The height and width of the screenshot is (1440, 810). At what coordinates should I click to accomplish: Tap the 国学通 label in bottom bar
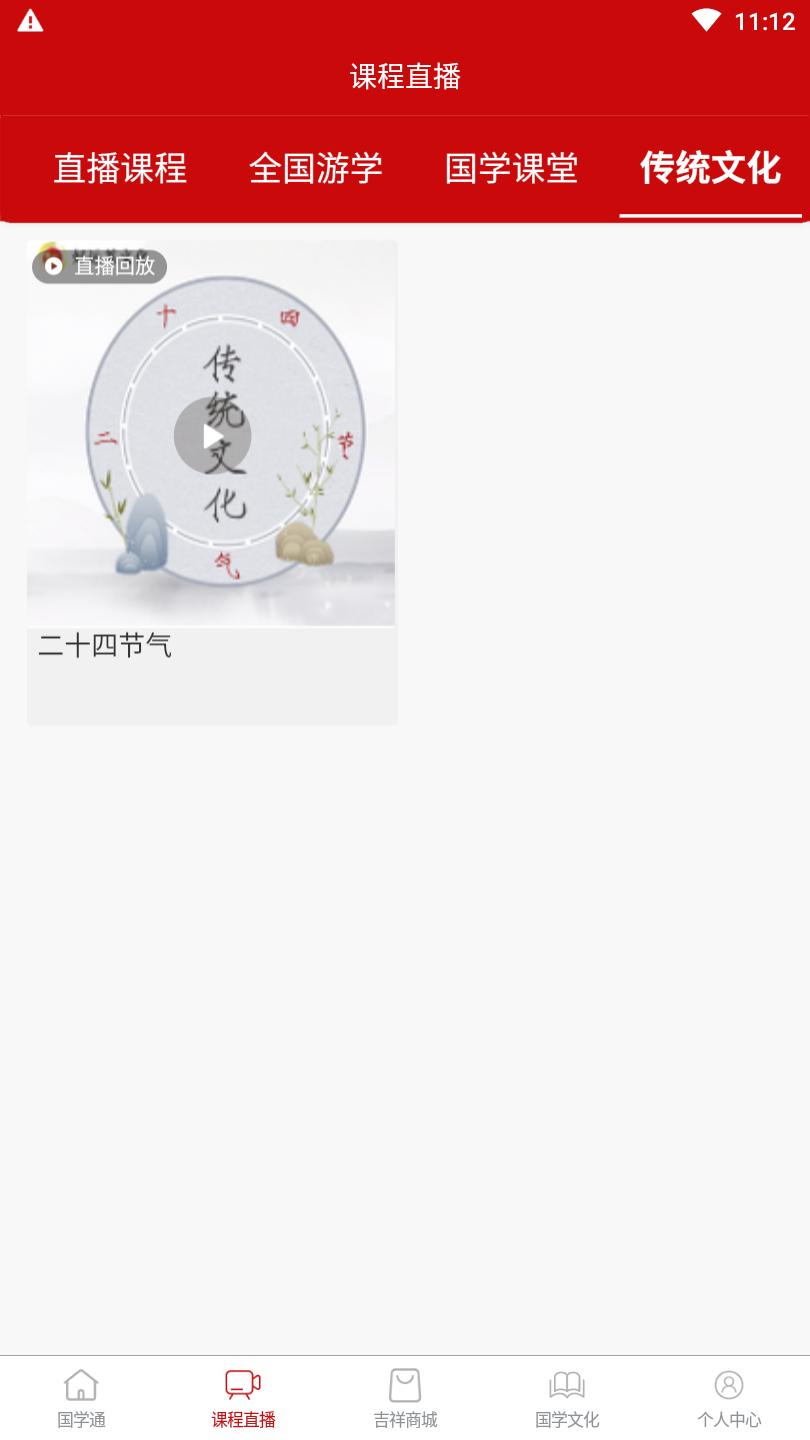tap(81, 1418)
